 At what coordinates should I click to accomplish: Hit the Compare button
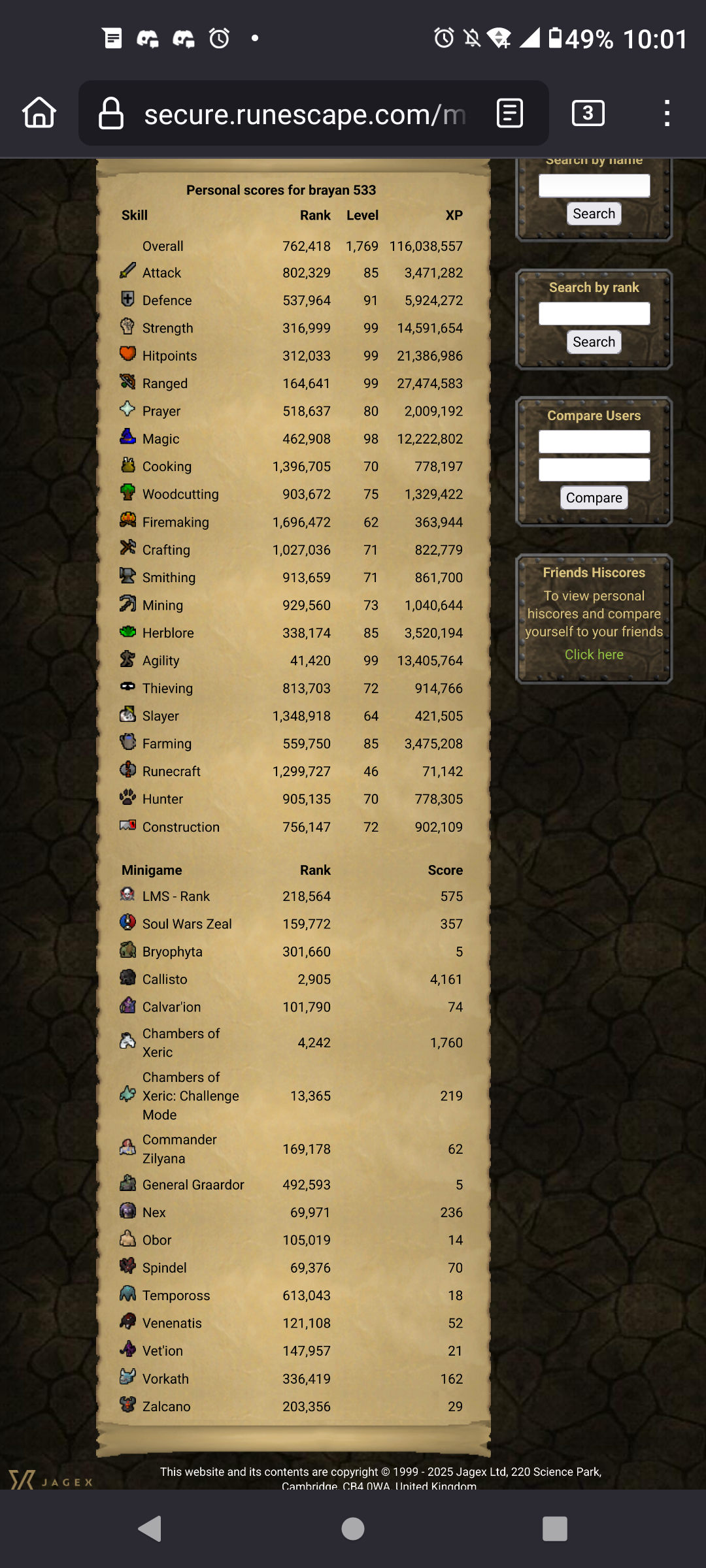pos(594,498)
